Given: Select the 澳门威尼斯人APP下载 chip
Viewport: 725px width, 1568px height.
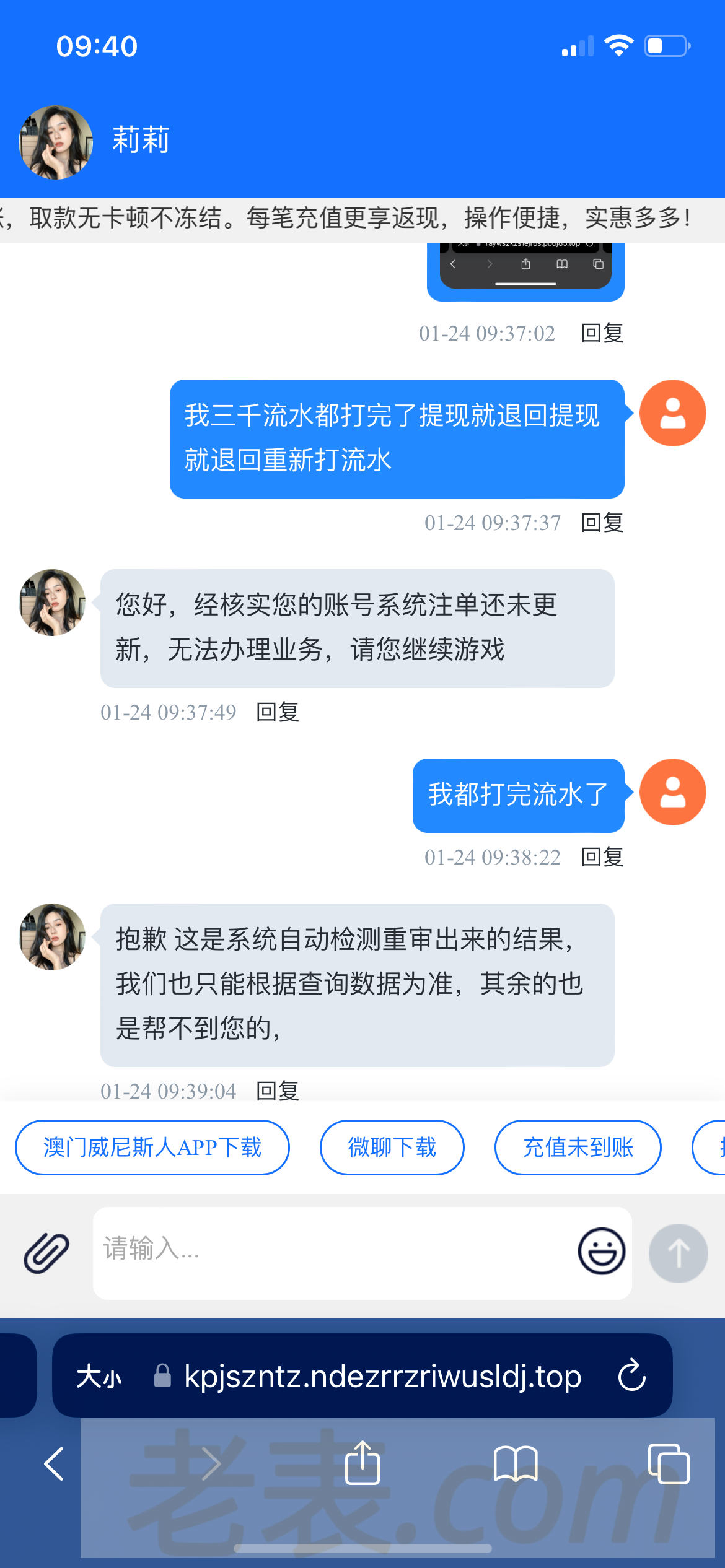Looking at the screenshot, I should (x=152, y=1148).
